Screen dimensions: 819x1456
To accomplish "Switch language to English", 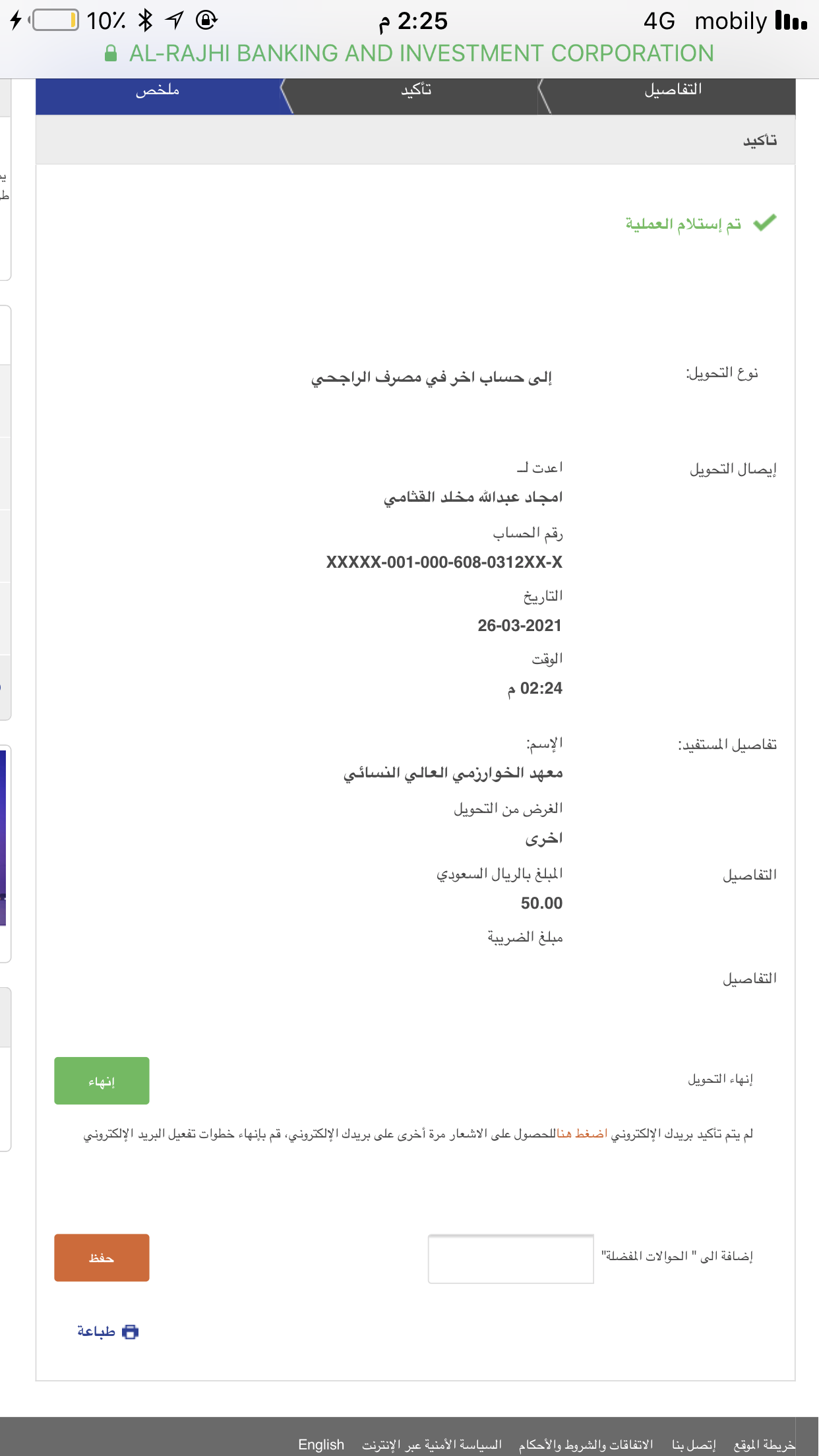I will [x=321, y=1444].
